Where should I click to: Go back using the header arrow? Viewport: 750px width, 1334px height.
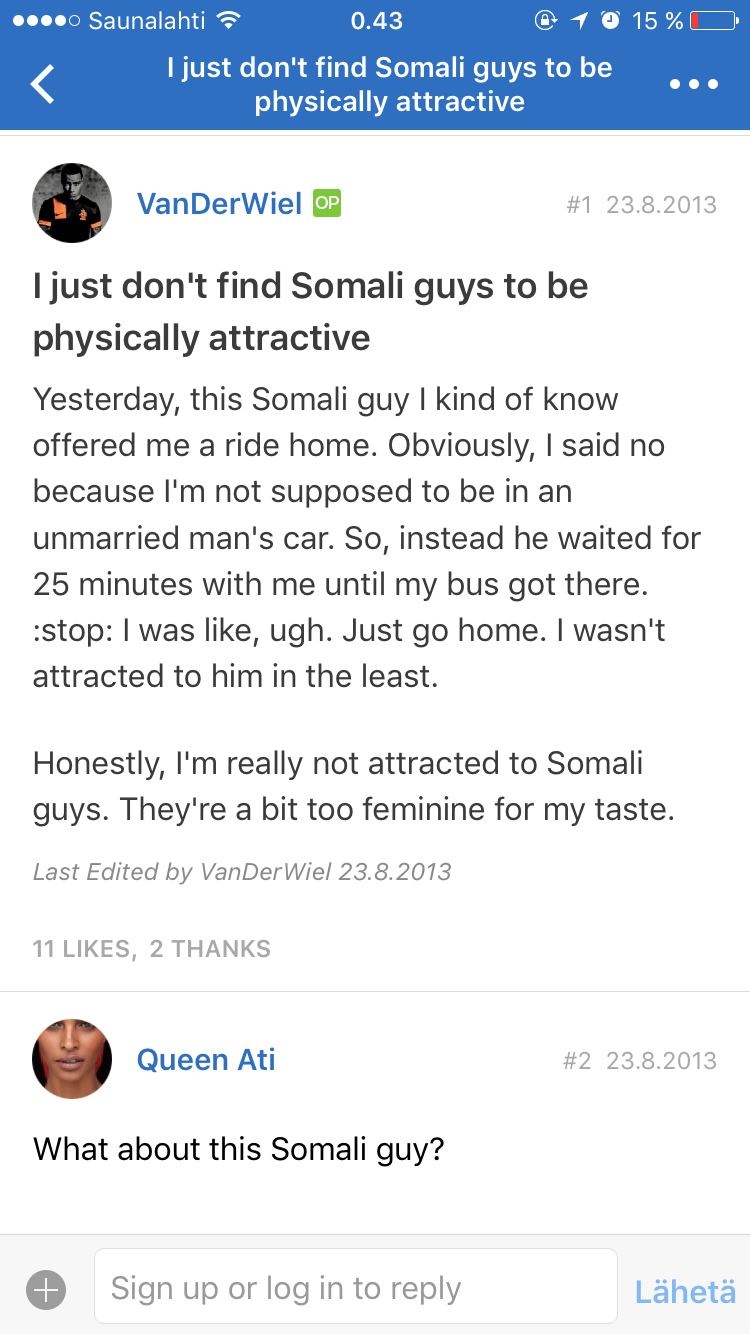tap(43, 84)
